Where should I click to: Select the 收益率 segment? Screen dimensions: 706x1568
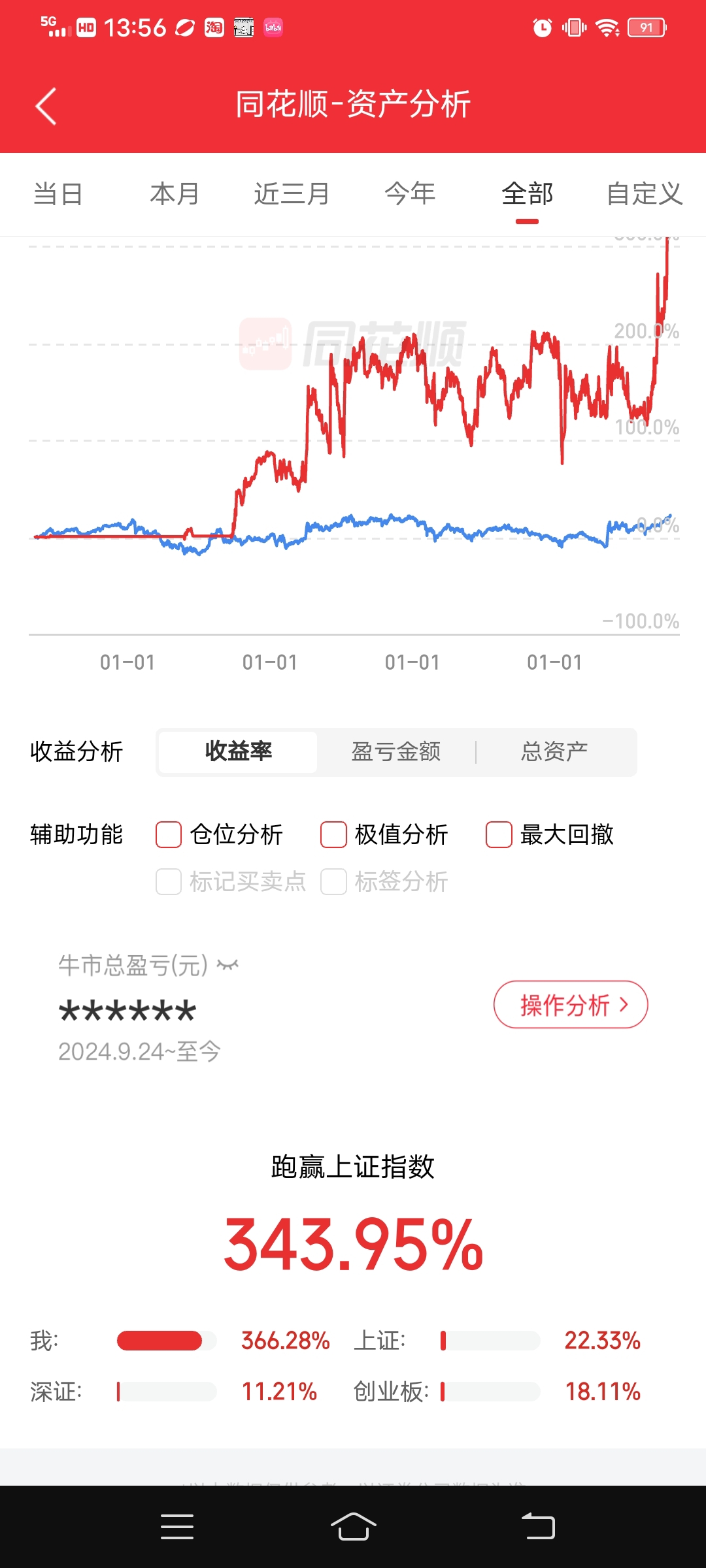(x=238, y=752)
